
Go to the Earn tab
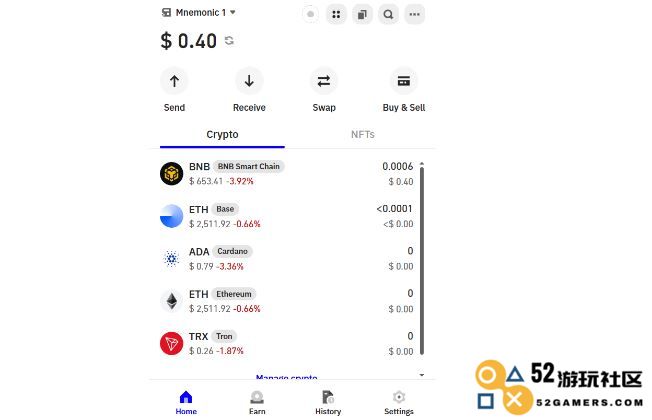tap(257, 402)
